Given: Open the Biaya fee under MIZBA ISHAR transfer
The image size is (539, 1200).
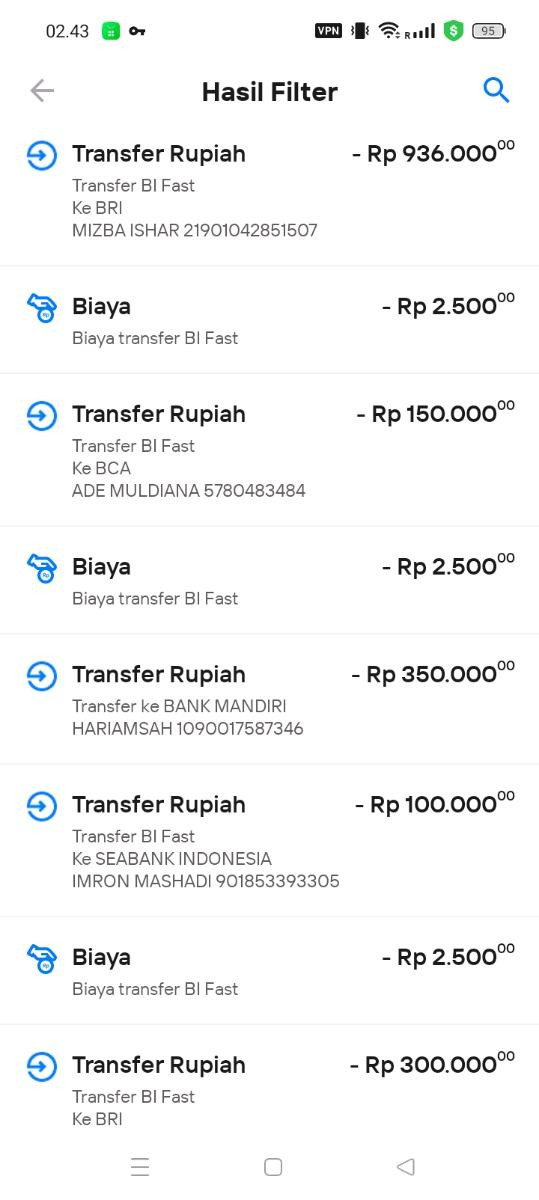Looking at the screenshot, I should point(270,320).
